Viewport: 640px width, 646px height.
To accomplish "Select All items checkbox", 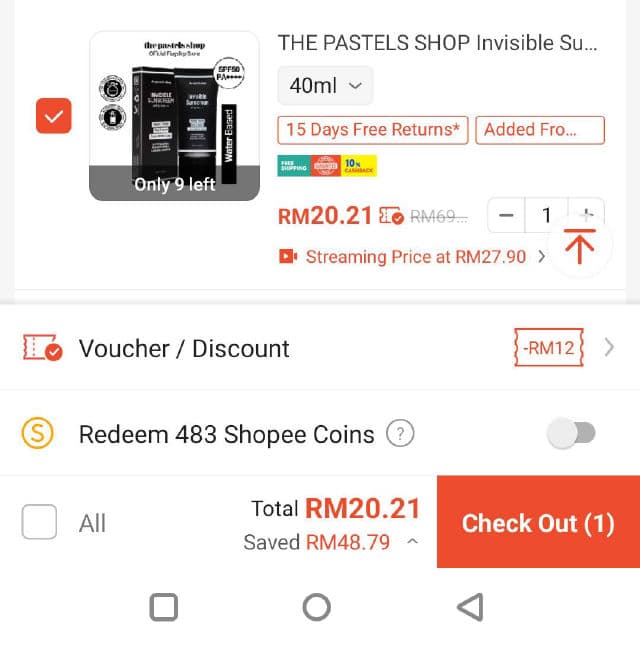I will [40, 522].
